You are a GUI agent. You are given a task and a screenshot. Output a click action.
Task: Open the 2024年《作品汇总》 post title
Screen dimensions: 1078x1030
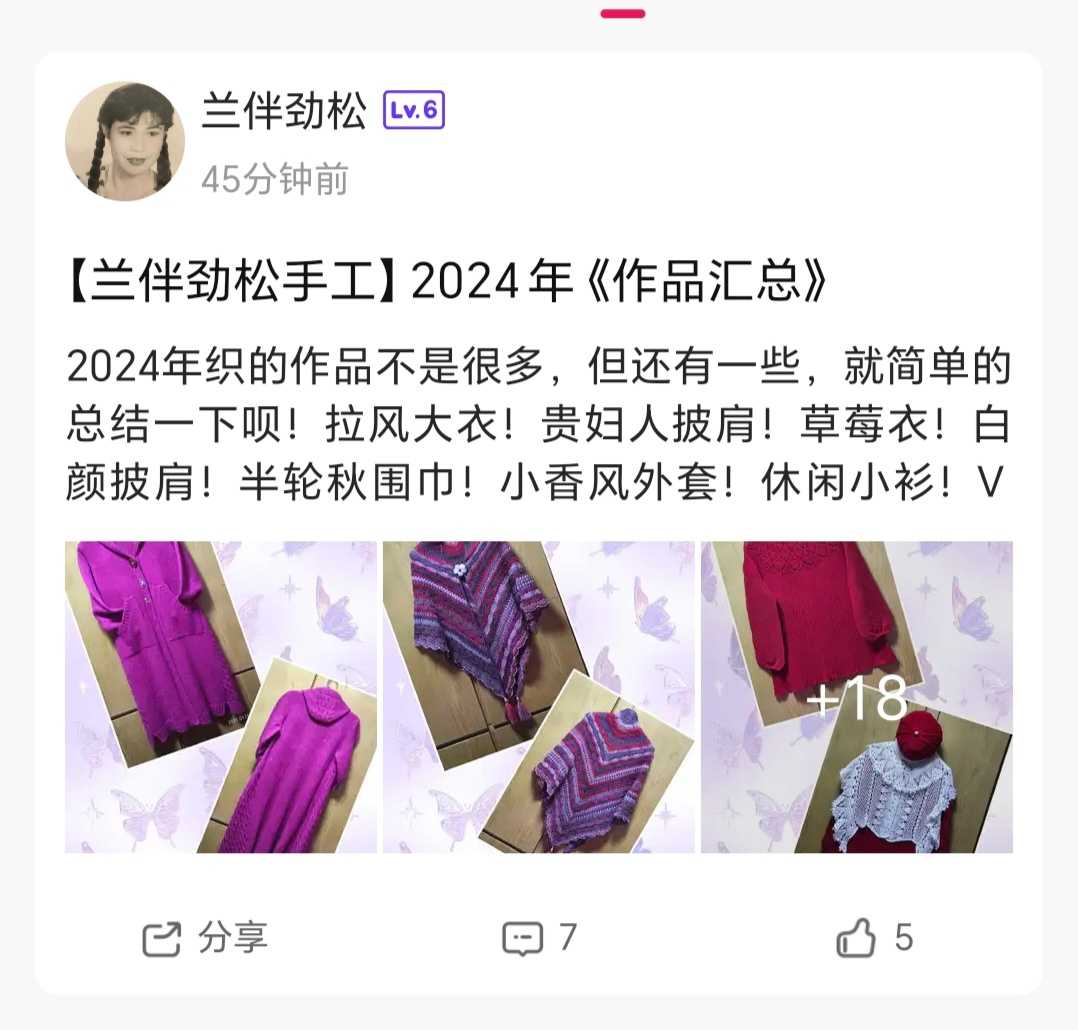click(446, 284)
